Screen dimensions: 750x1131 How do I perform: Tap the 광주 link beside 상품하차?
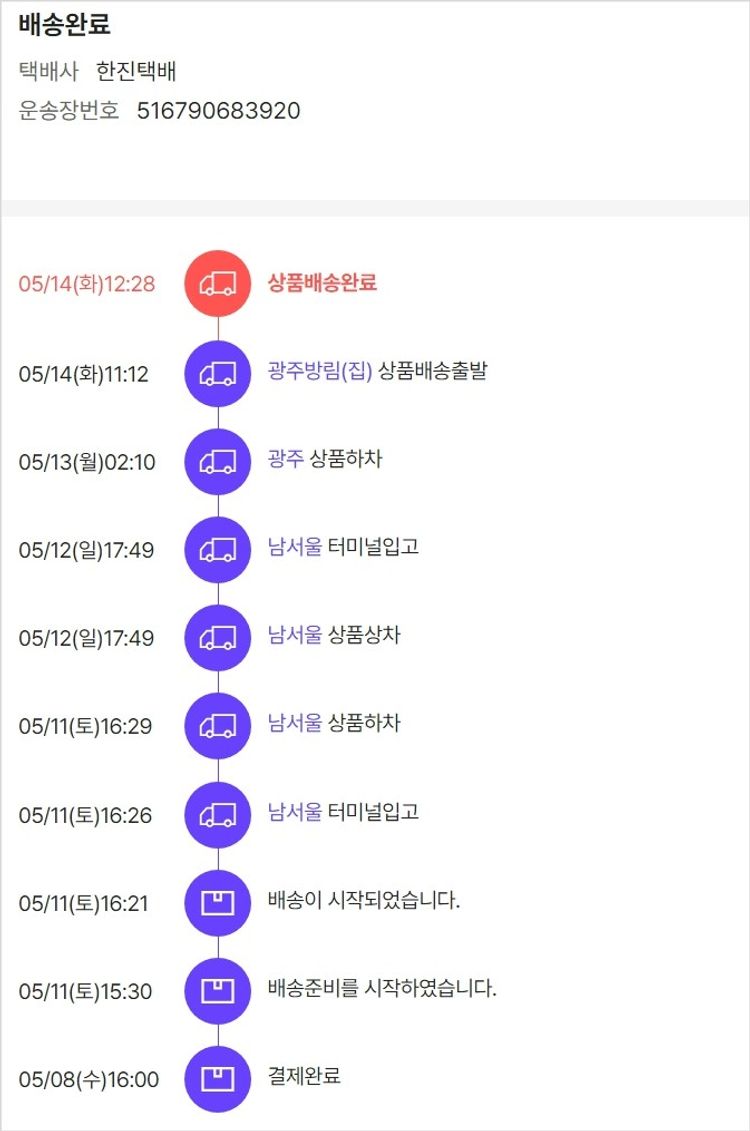coord(286,460)
